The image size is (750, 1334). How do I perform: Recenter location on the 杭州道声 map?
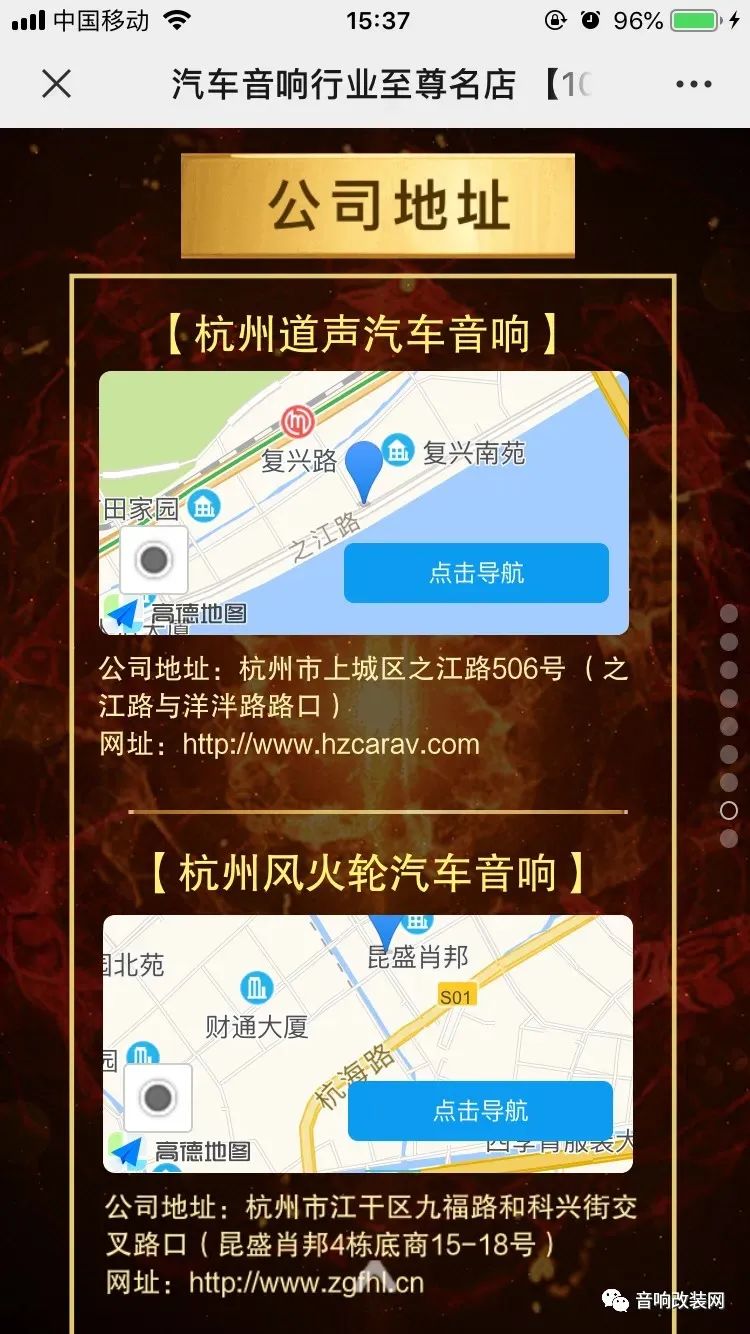(154, 560)
